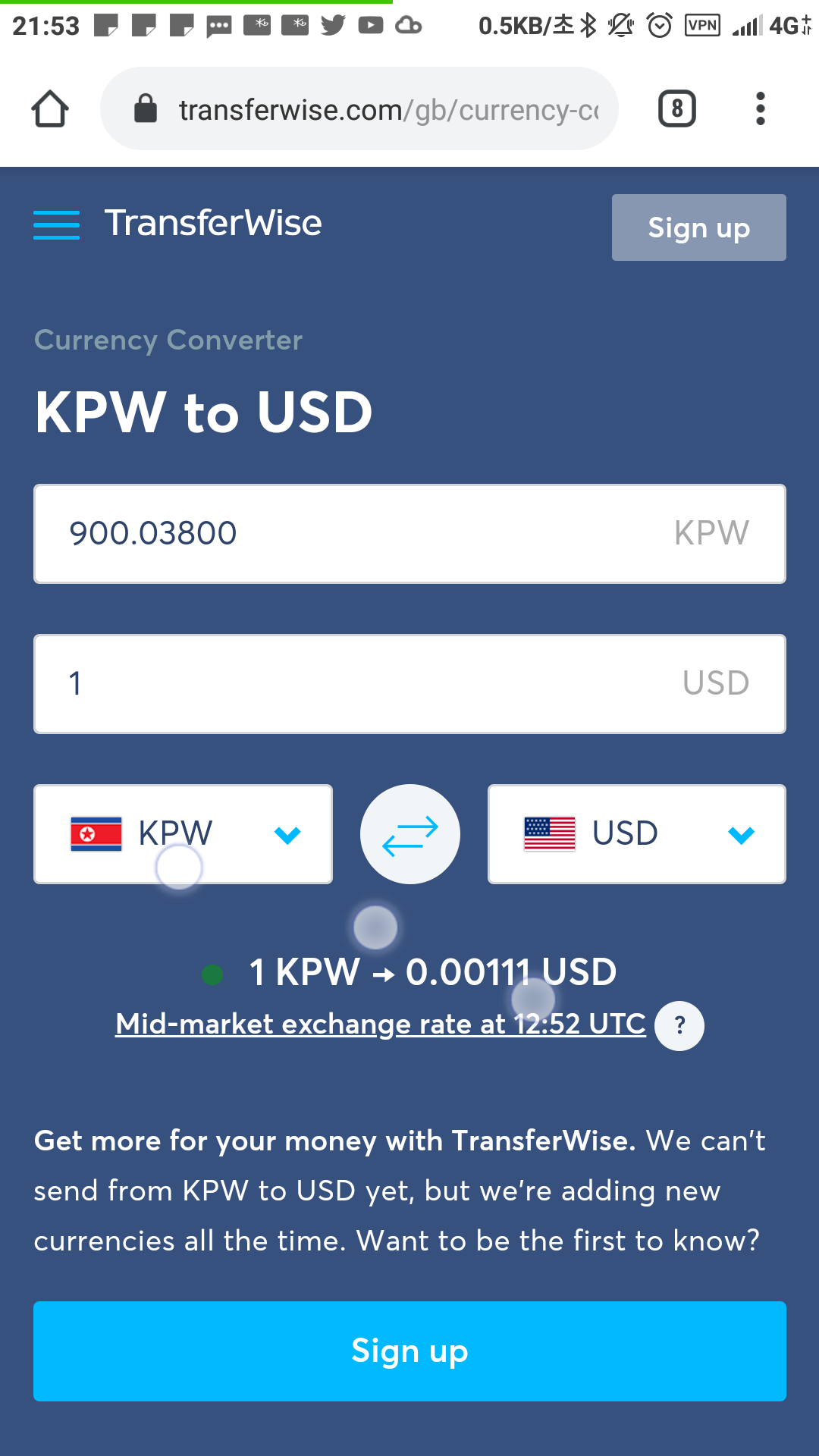Swap the source and target currencies
The image size is (819, 1456).
coord(409,834)
